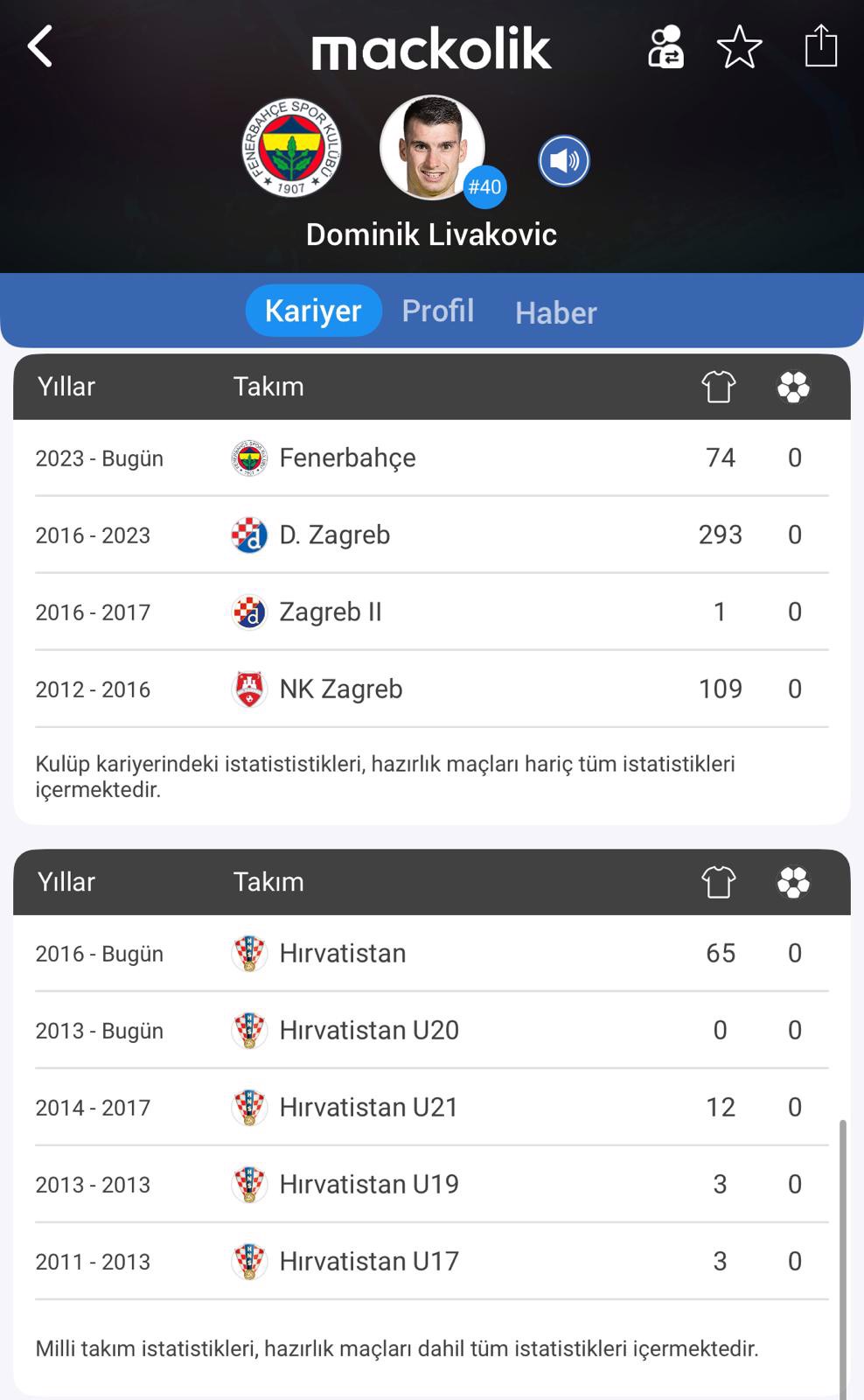The image size is (864, 1400).
Task: Open the Zagreb II career row
Action: [x=432, y=612]
